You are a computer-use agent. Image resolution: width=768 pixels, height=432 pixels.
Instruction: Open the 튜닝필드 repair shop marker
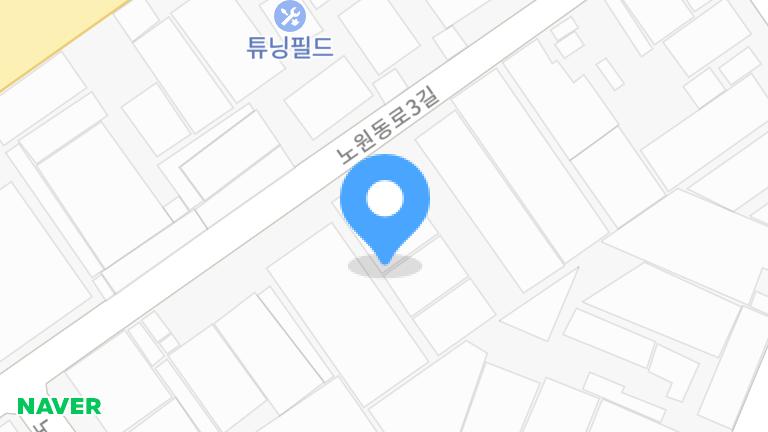(x=289, y=16)
